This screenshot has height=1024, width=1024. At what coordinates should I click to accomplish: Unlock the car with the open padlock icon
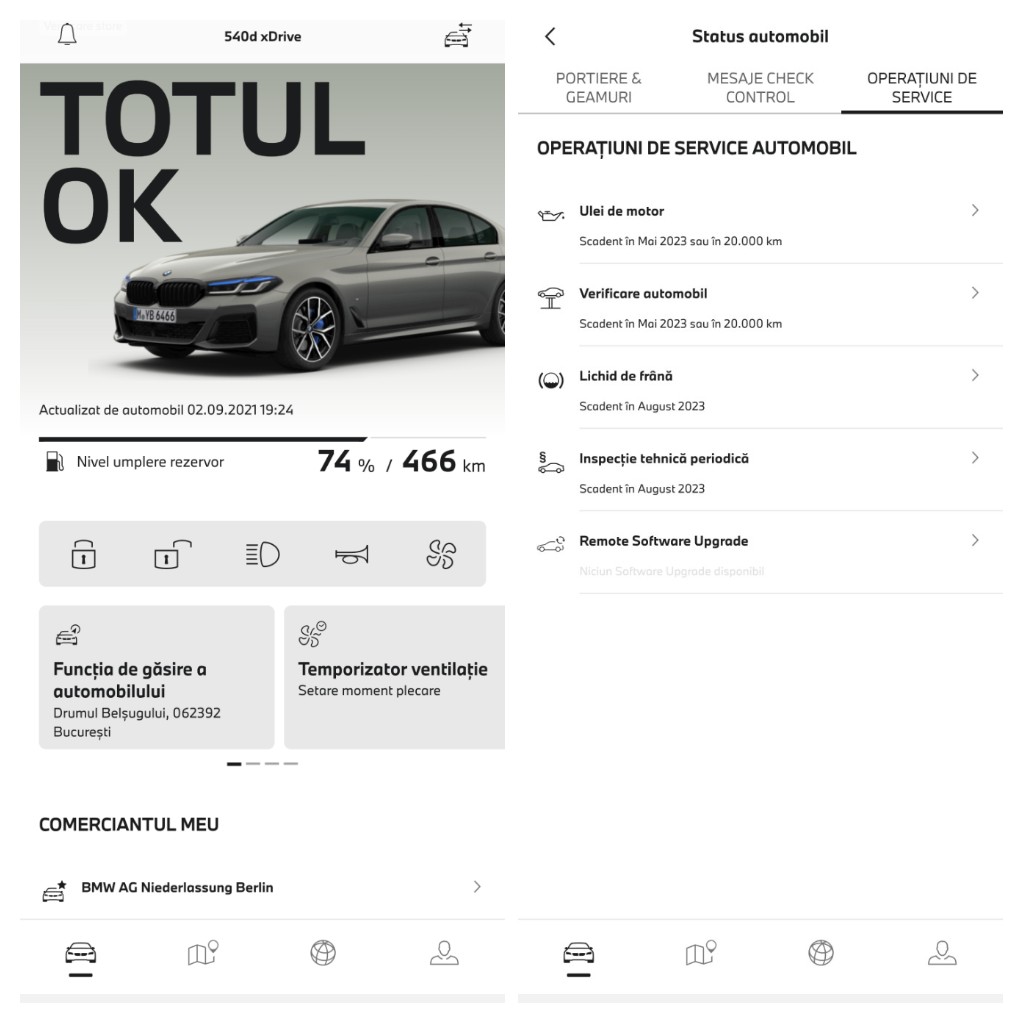tap(173, 554)
